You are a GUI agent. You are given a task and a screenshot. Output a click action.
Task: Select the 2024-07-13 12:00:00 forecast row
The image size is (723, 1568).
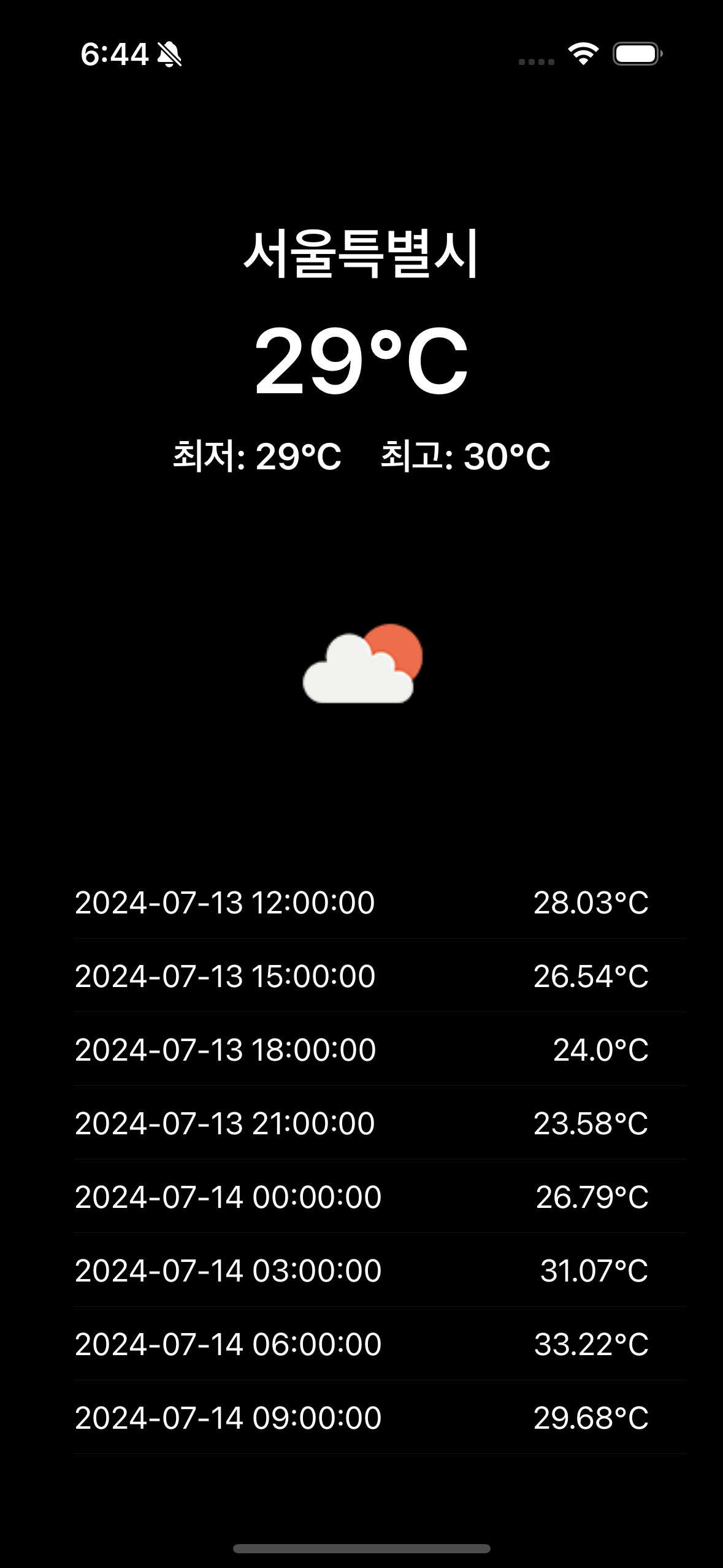361,902
